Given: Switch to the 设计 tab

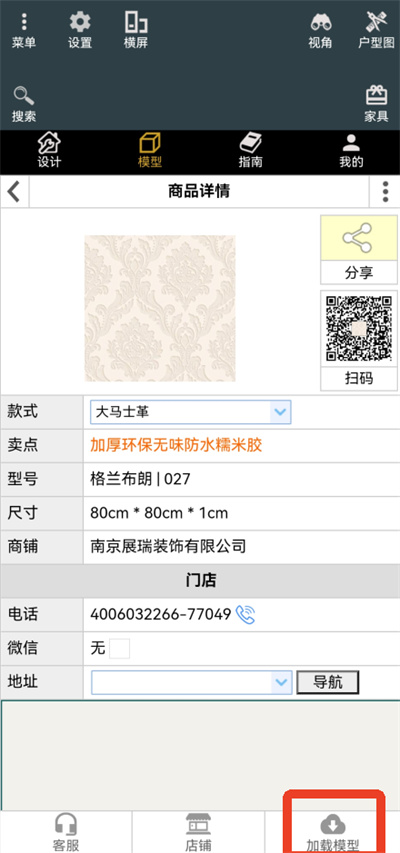Looking at the screenshot, I should pyautogui.click(x=49, y=151).
